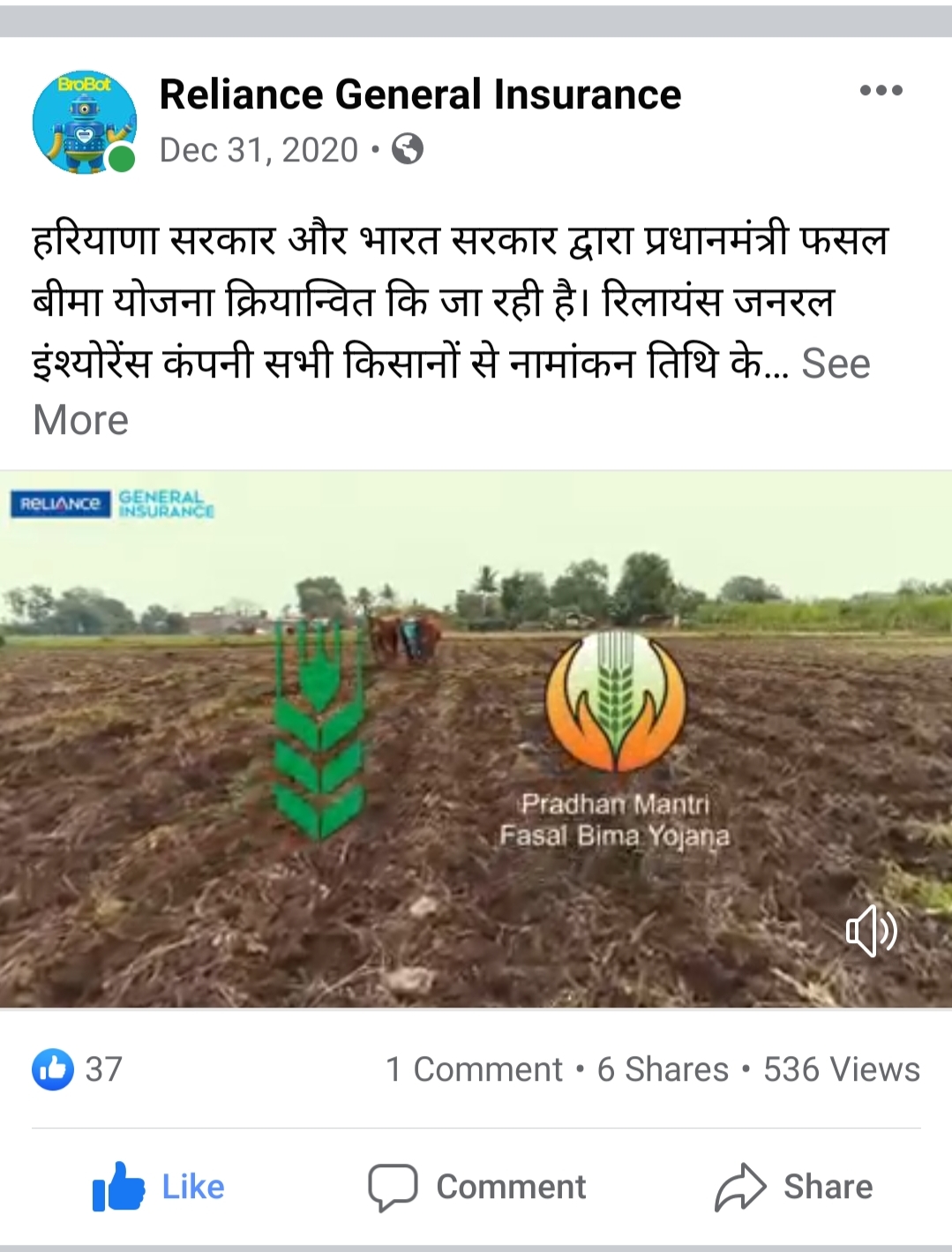Share this post
This screenshot has height=1252, width=952.
(x=792, y=1187)
